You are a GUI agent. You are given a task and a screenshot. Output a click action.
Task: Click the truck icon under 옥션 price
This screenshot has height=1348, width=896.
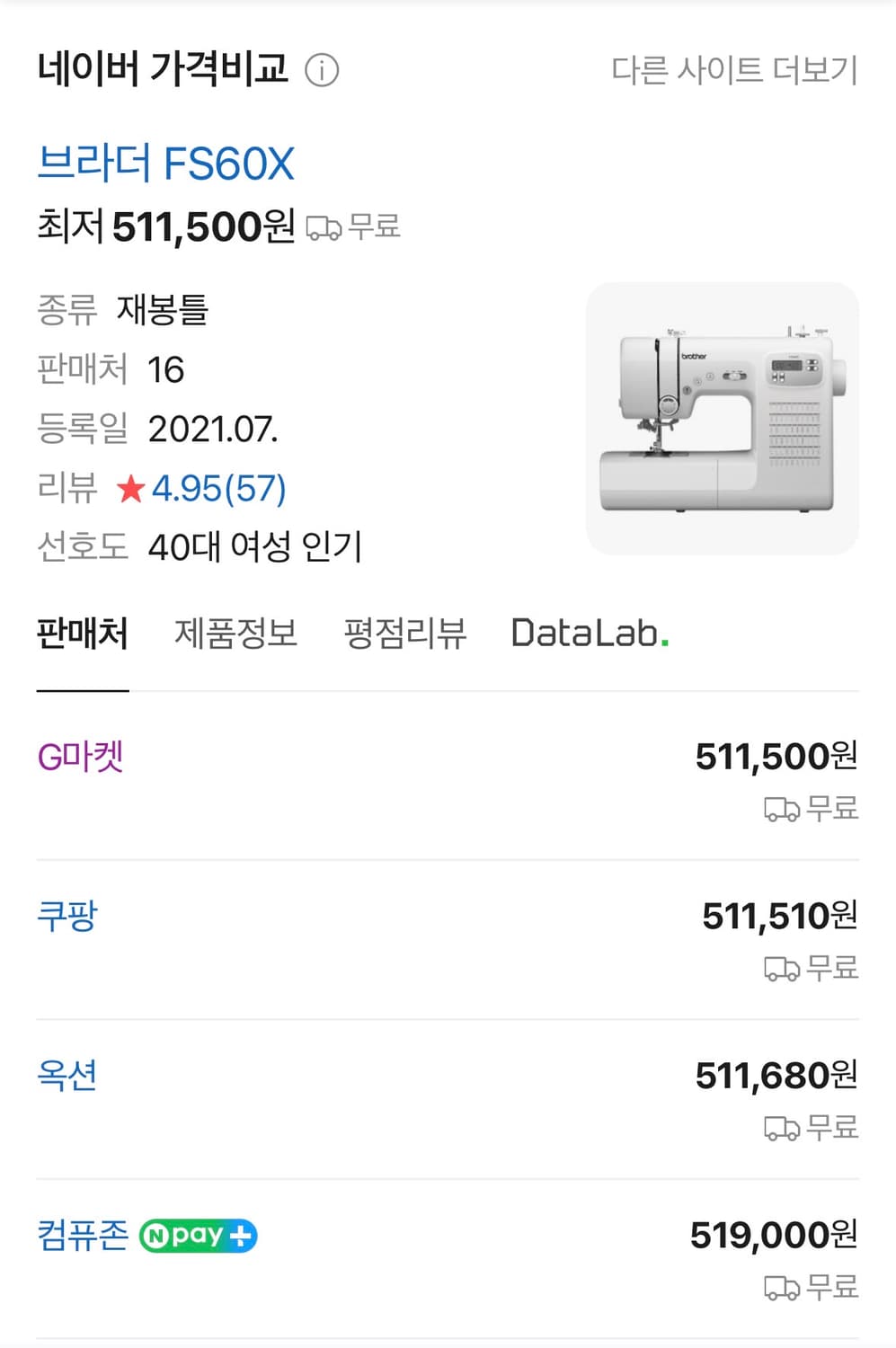(781, 1128)
